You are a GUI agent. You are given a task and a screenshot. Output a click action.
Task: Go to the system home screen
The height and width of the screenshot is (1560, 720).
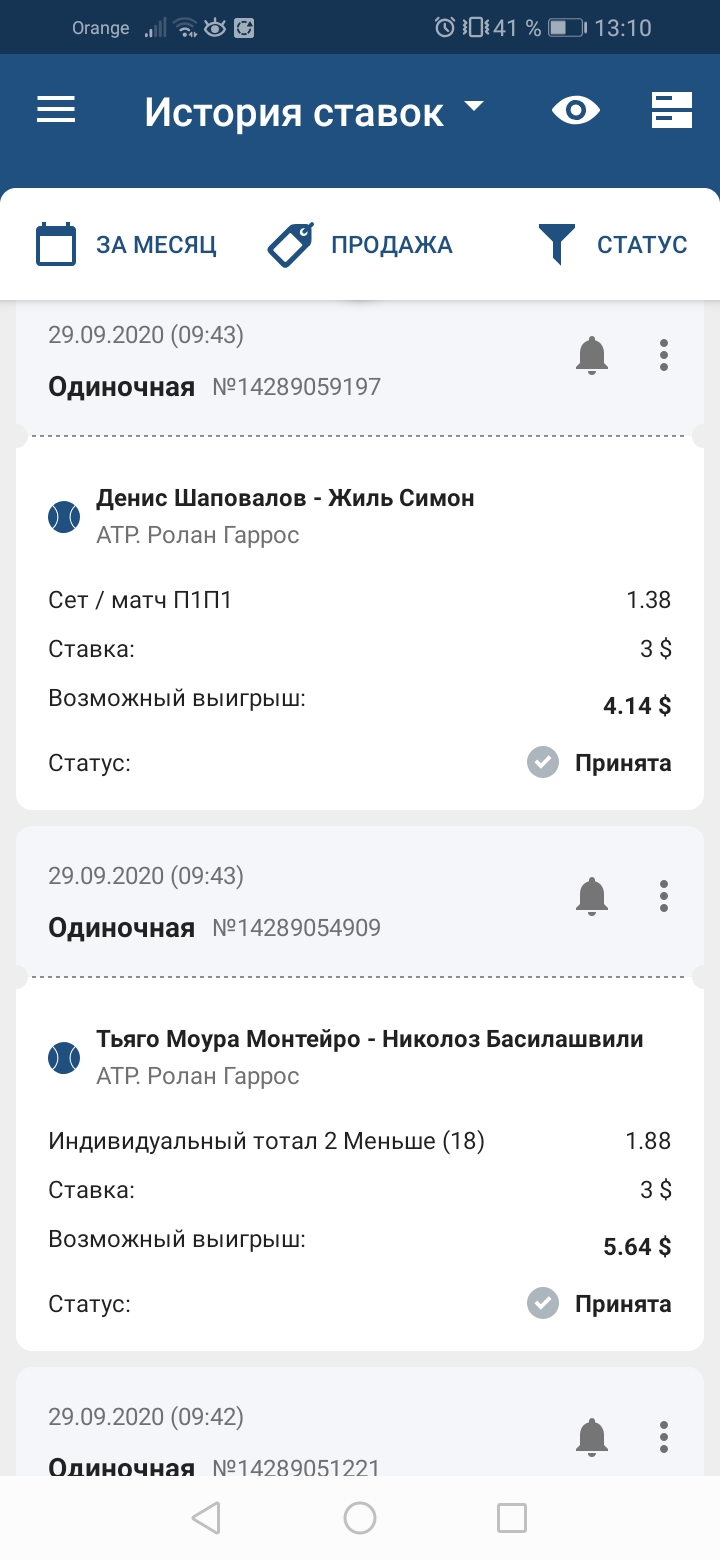(x=360, y=1518)
